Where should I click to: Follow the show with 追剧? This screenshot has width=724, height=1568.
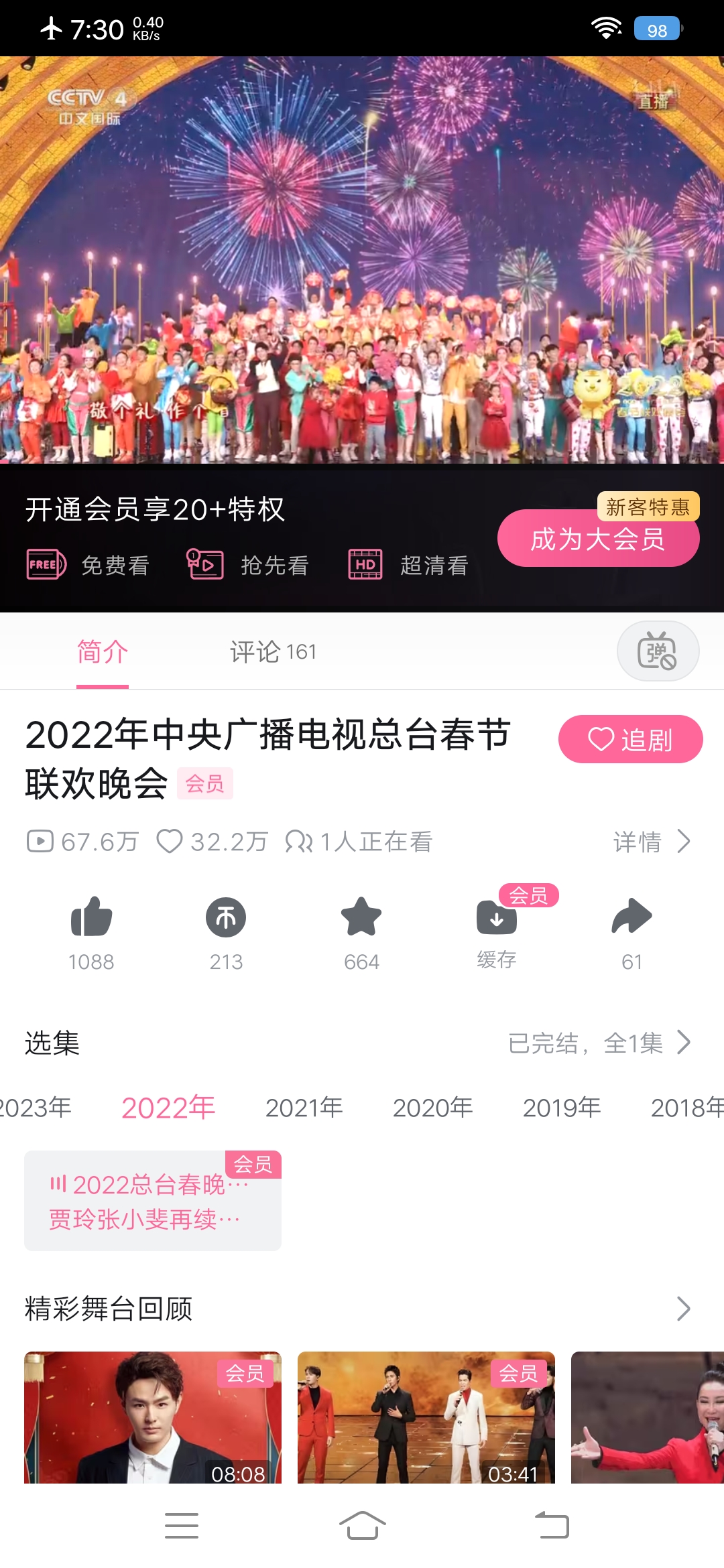(x=630, y=739)
